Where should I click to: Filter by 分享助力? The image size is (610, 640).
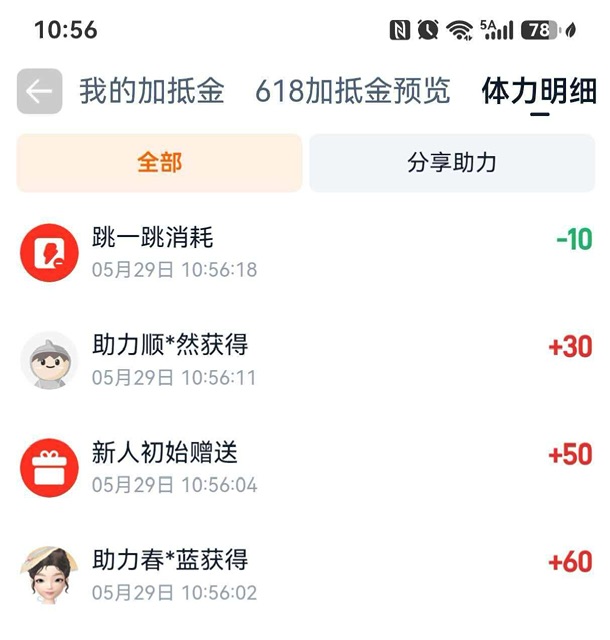[452, 163]
